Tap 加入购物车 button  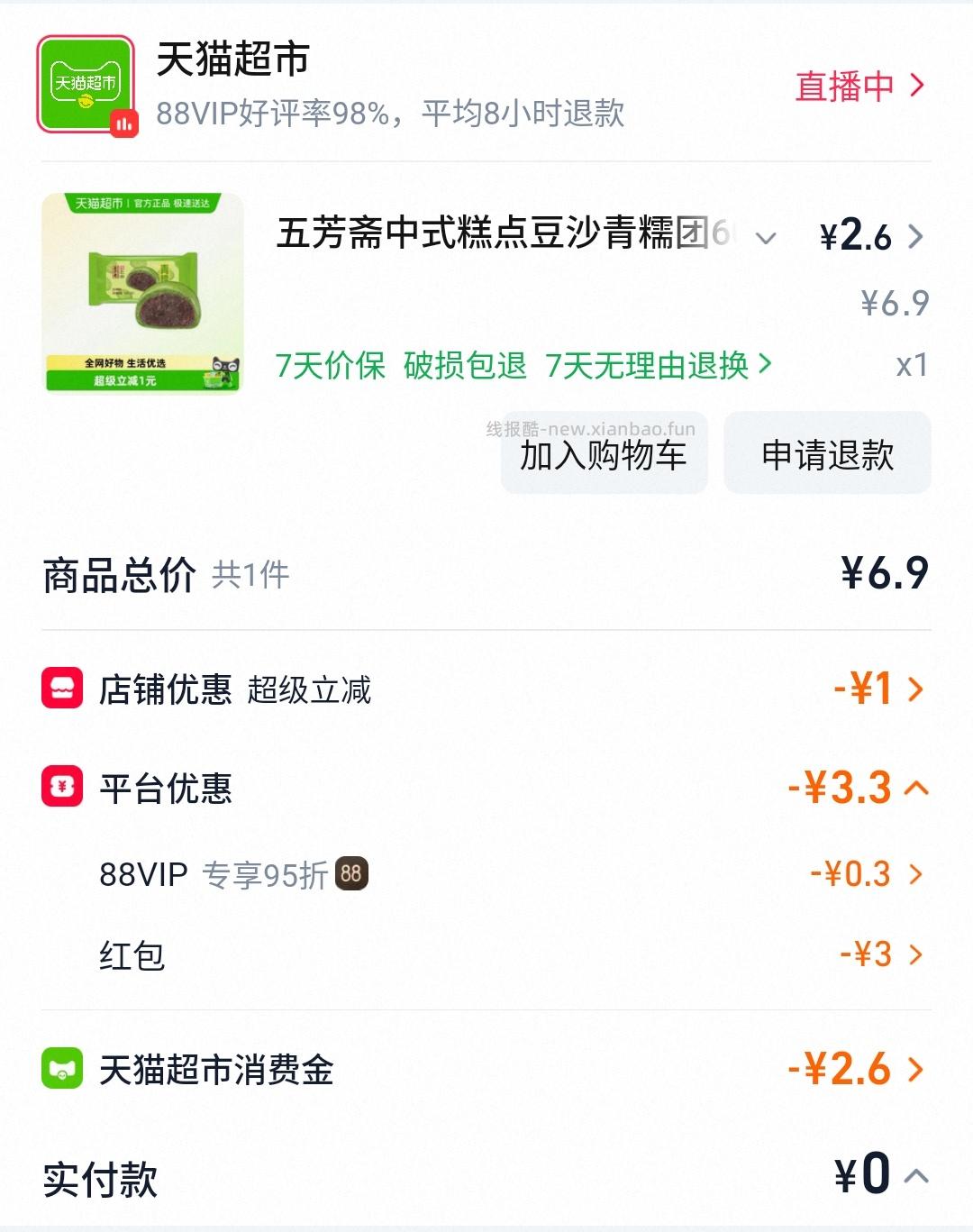tap(604, 454)
